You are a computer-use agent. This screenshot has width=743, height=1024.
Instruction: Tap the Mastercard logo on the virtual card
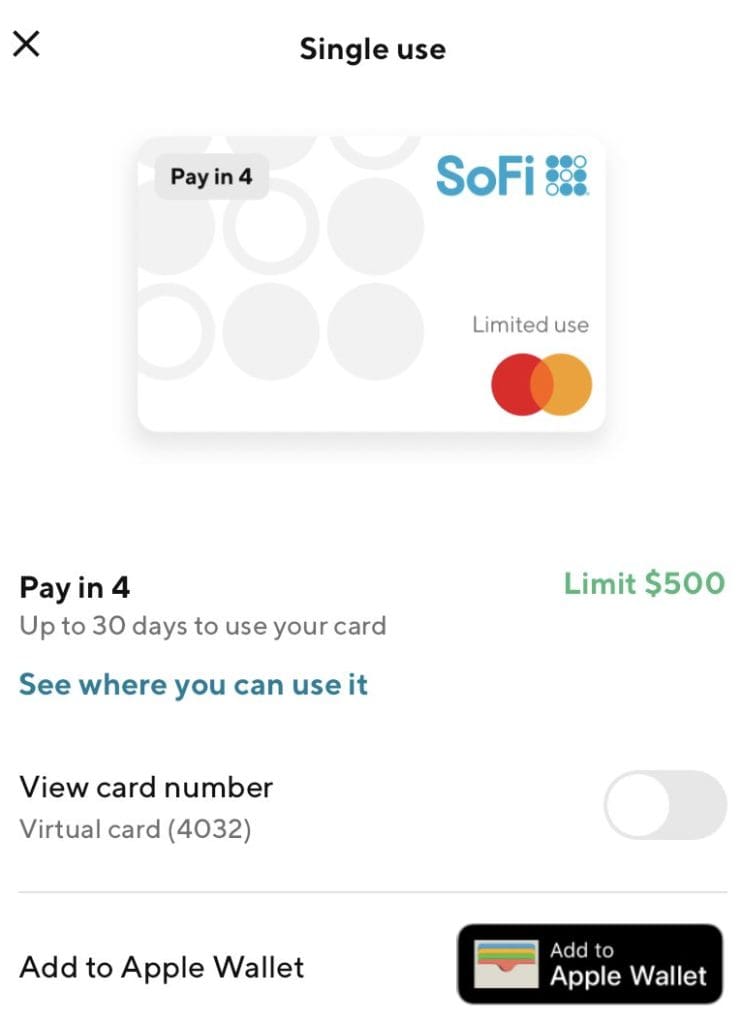(540, 383)
